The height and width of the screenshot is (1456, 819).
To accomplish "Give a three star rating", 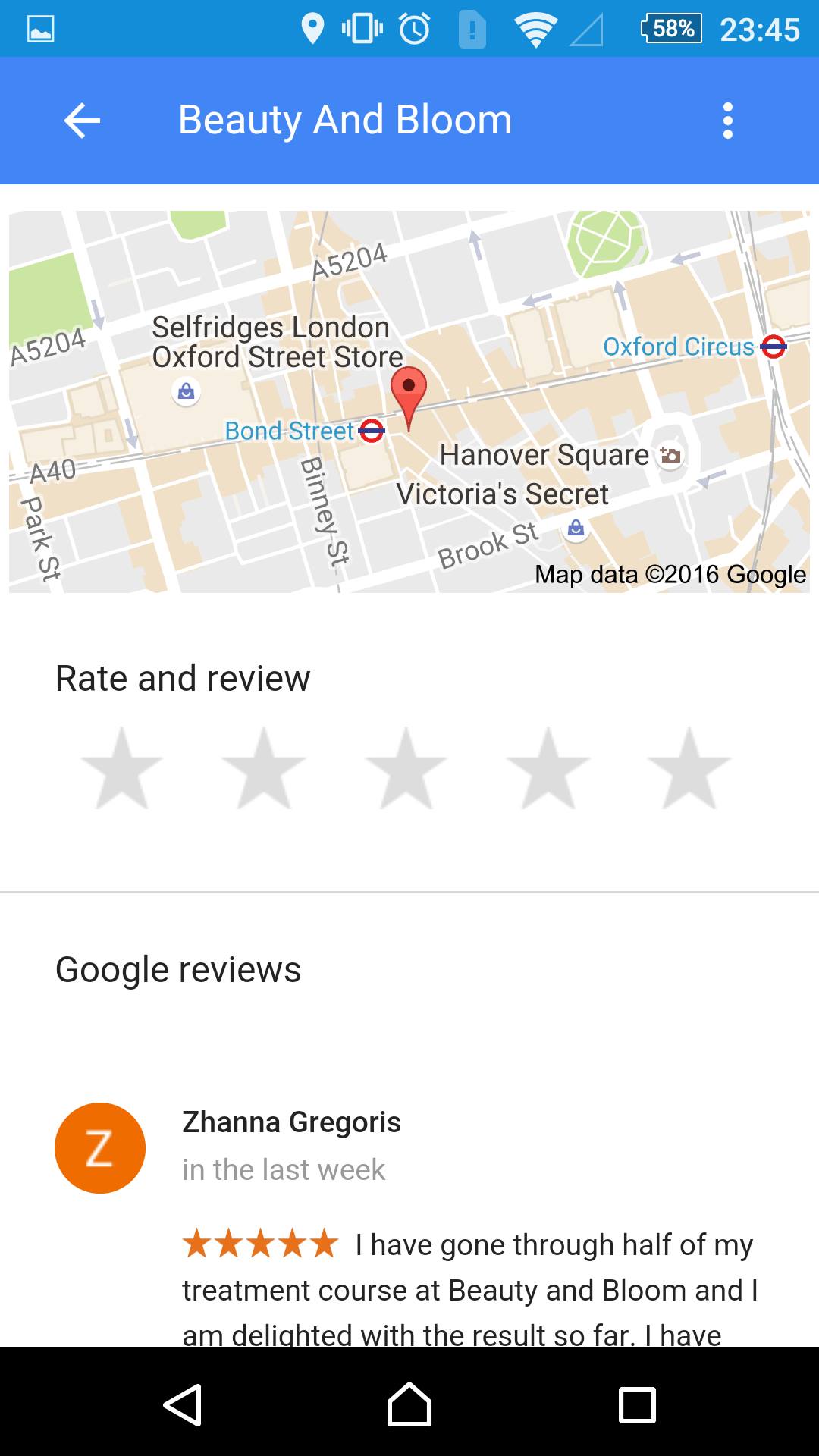I will 406,768.
